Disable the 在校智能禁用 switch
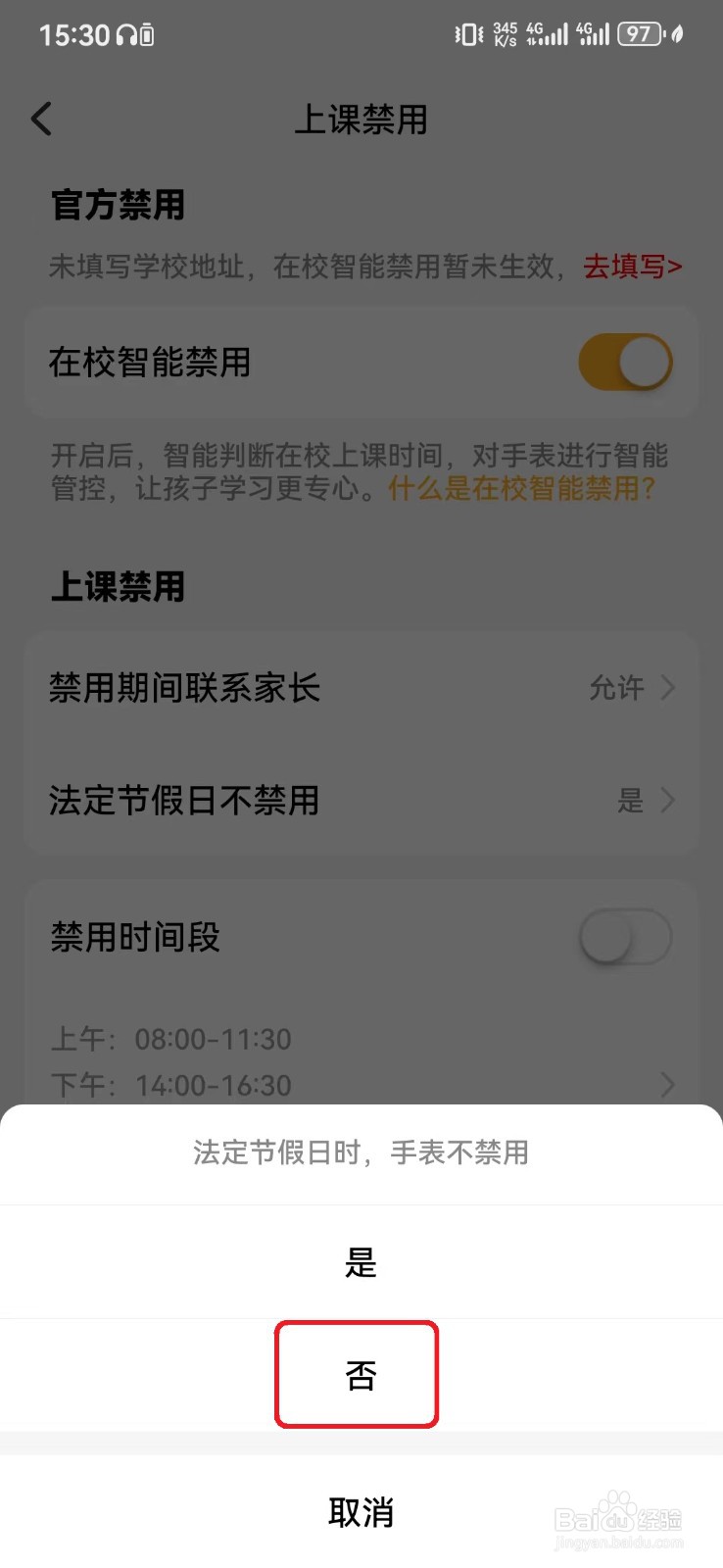The width and height of the screenshot is (723, 1568). point(626,362)
